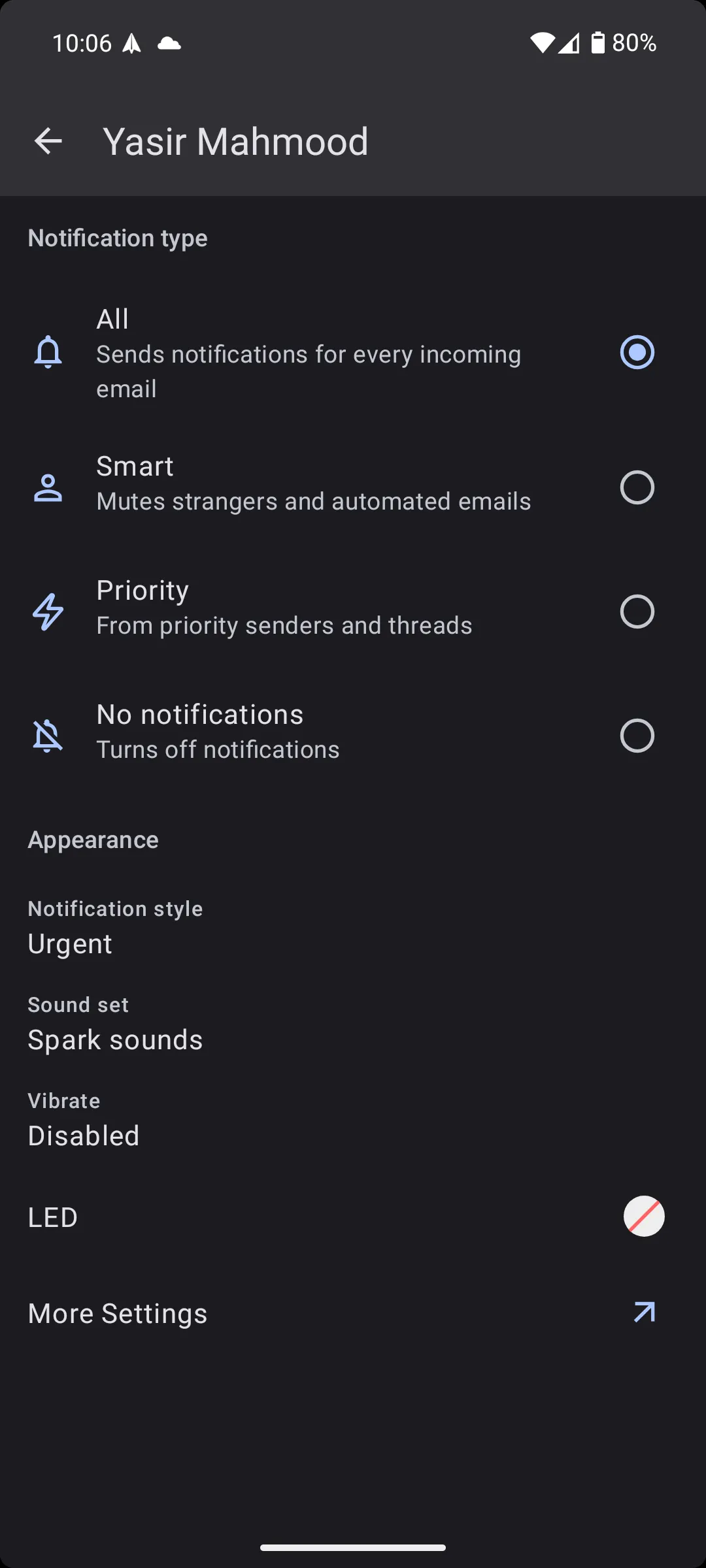Screen dimensions: 706x1568
Task: Tap the diagonal arrow beside More Settings
Action: 645,1311
